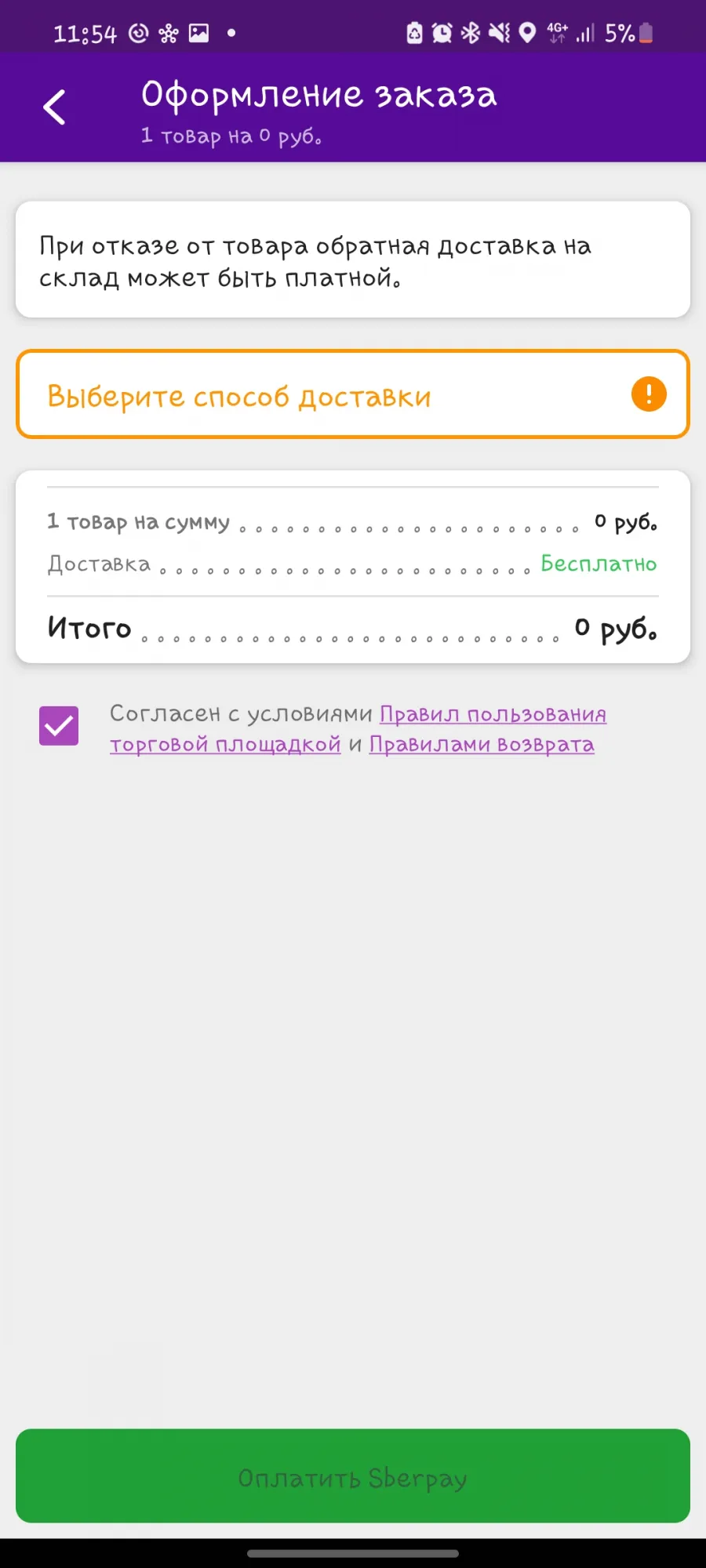The height and width of the screenshot is (1568, 706).
Task: Tap the Оплатить Sberpay button
Action: [x=353, y=1476]
